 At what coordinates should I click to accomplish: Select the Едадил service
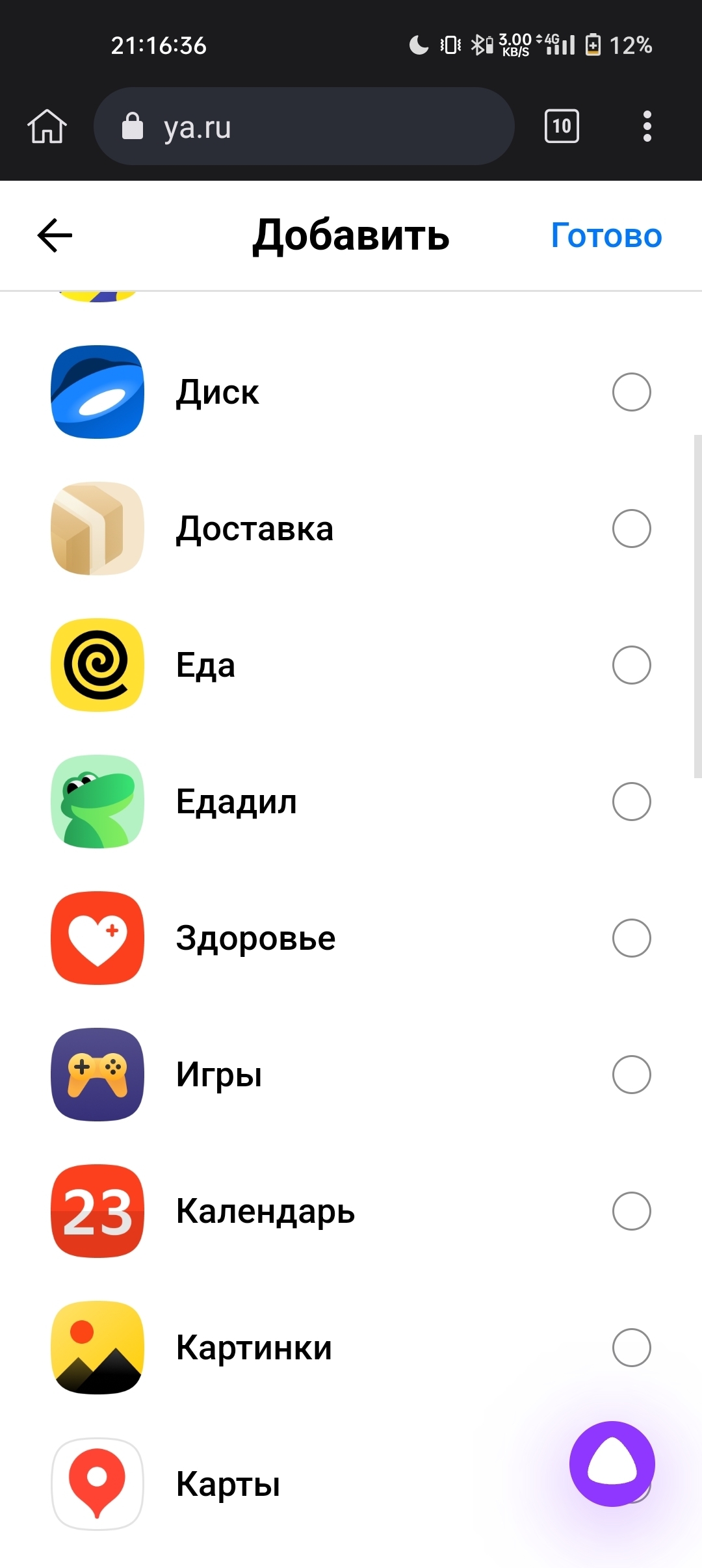(x=351, y=802)
